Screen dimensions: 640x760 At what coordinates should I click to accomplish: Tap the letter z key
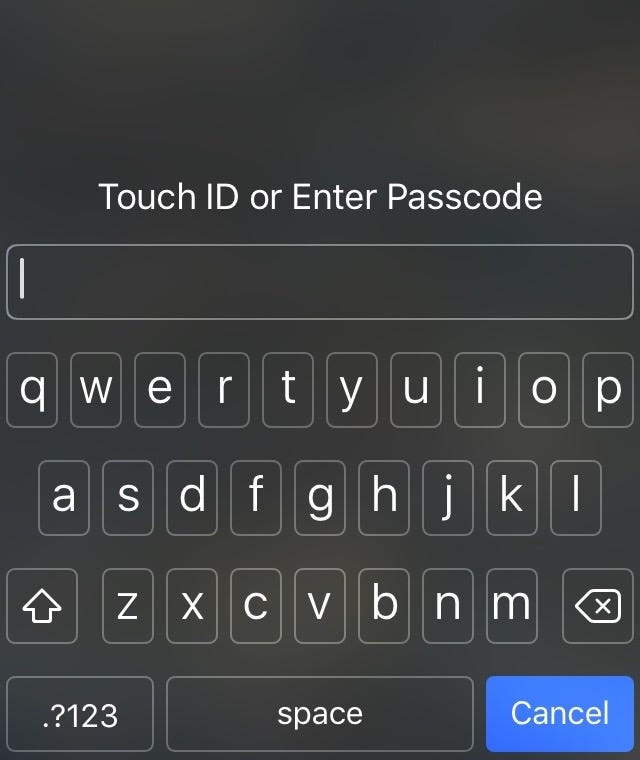click(x=128, y=605)
